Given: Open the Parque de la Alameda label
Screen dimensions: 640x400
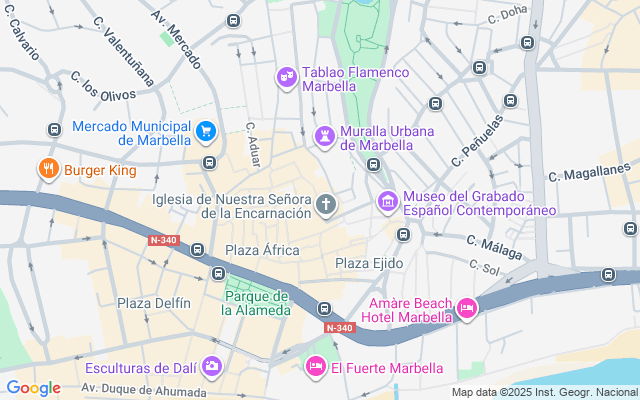Looking at the screenshot, I should (x=256, y=303).
